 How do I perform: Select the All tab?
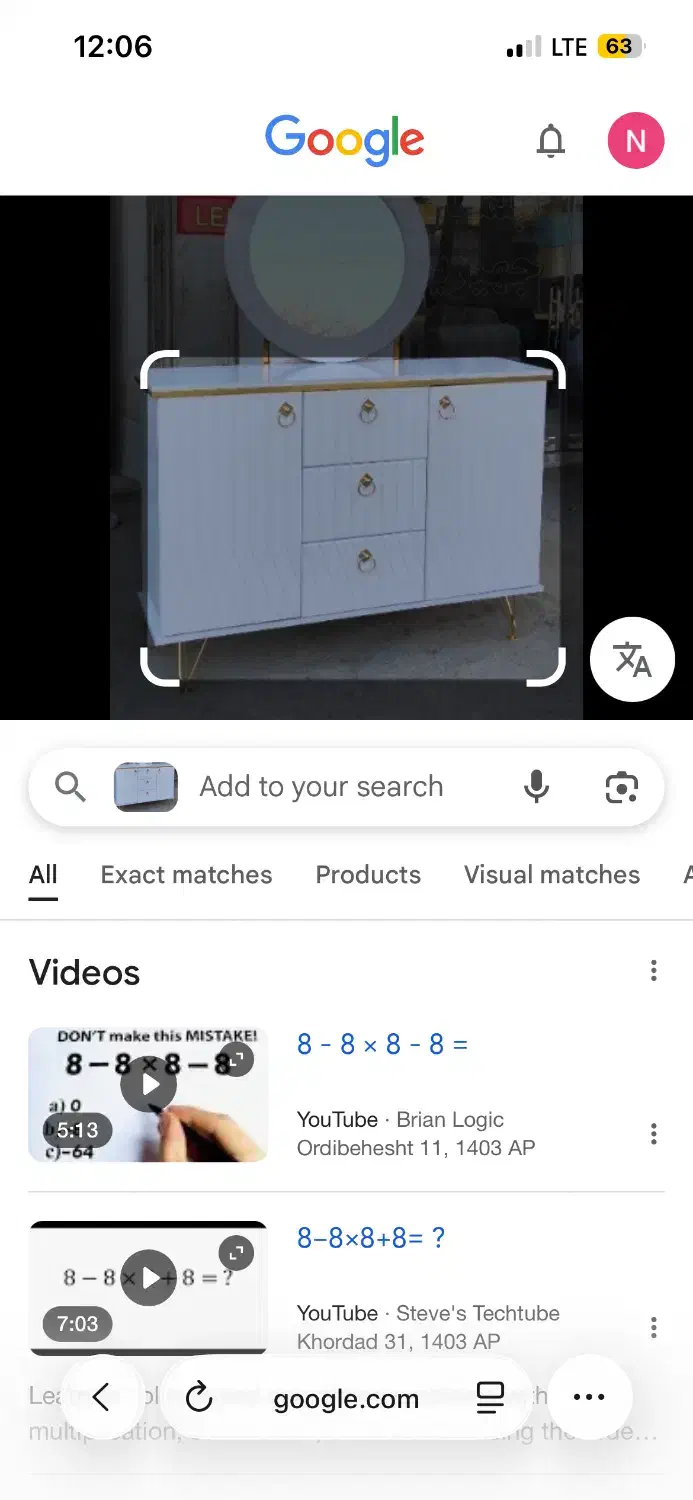pos(43,875)
